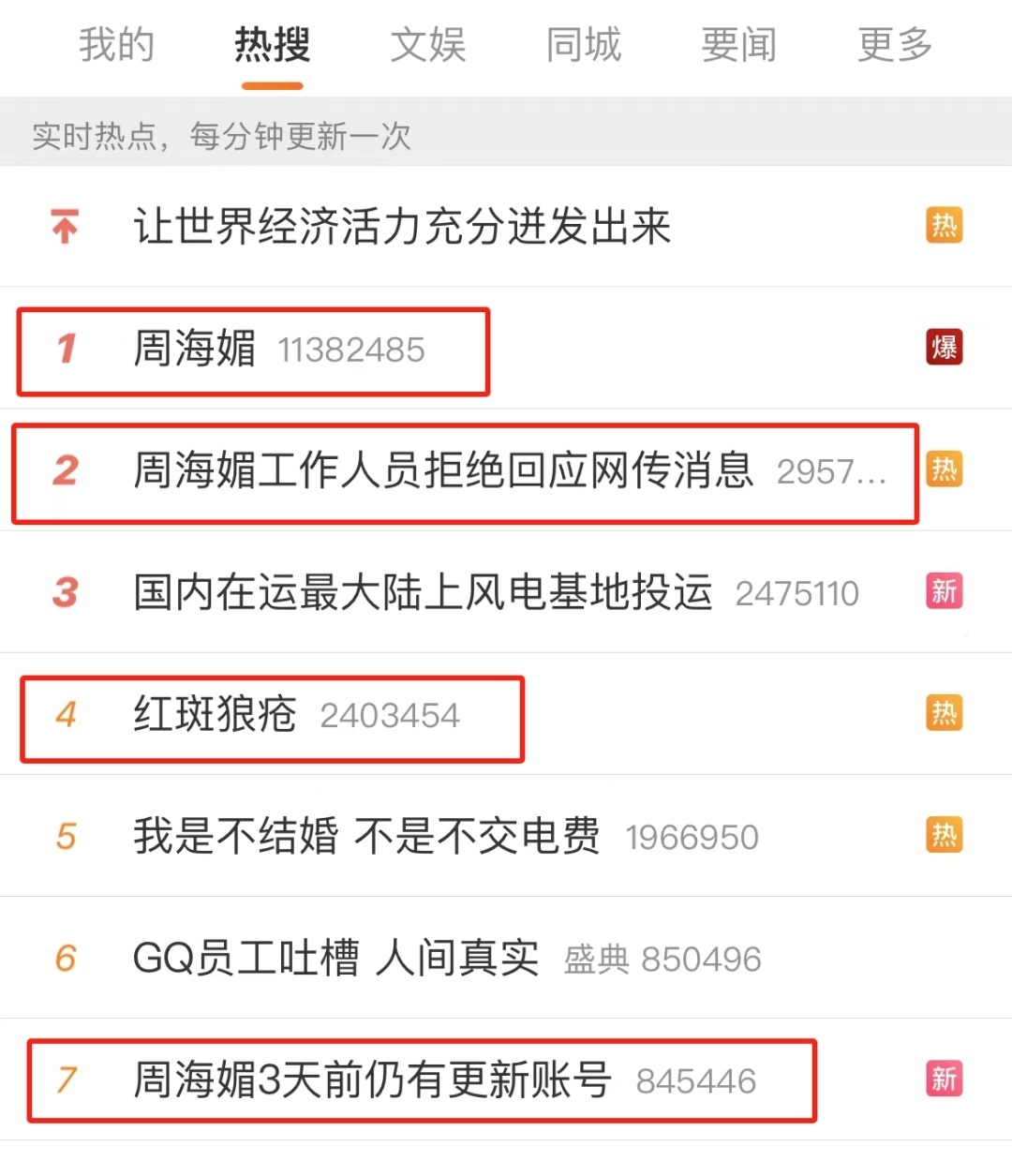View topic GQ员工吐槽 人间真实
Screen dimensions: 1012x1176
click(335, 958)
